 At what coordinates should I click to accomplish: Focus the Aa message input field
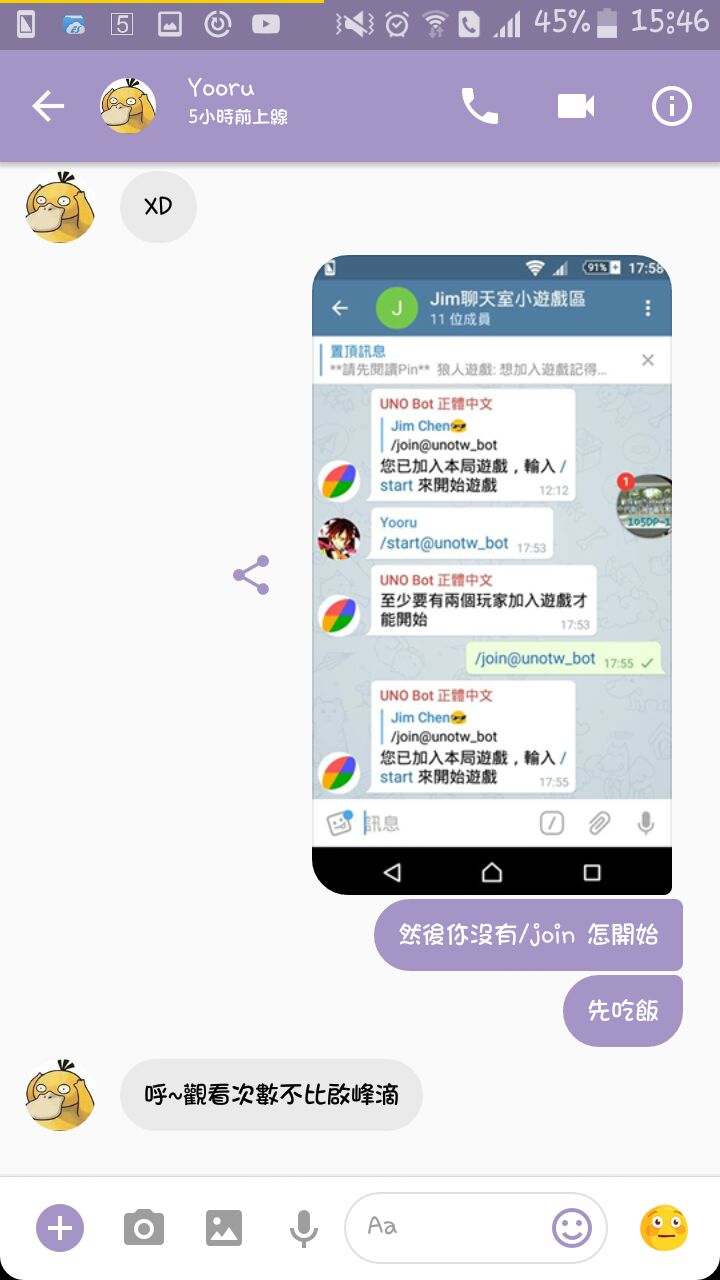coord(450,1227)
